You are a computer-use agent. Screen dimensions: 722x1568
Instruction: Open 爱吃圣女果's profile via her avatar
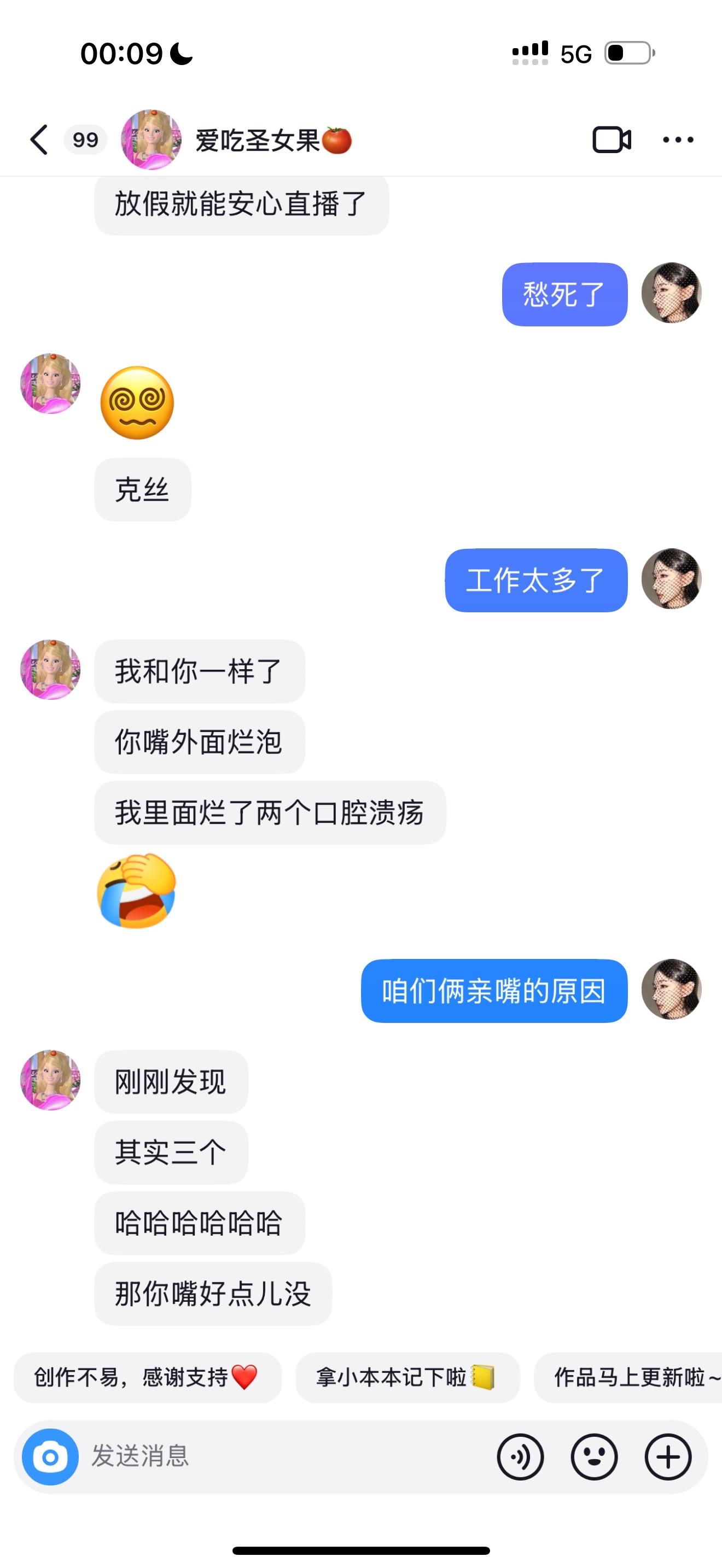[152, 139]
